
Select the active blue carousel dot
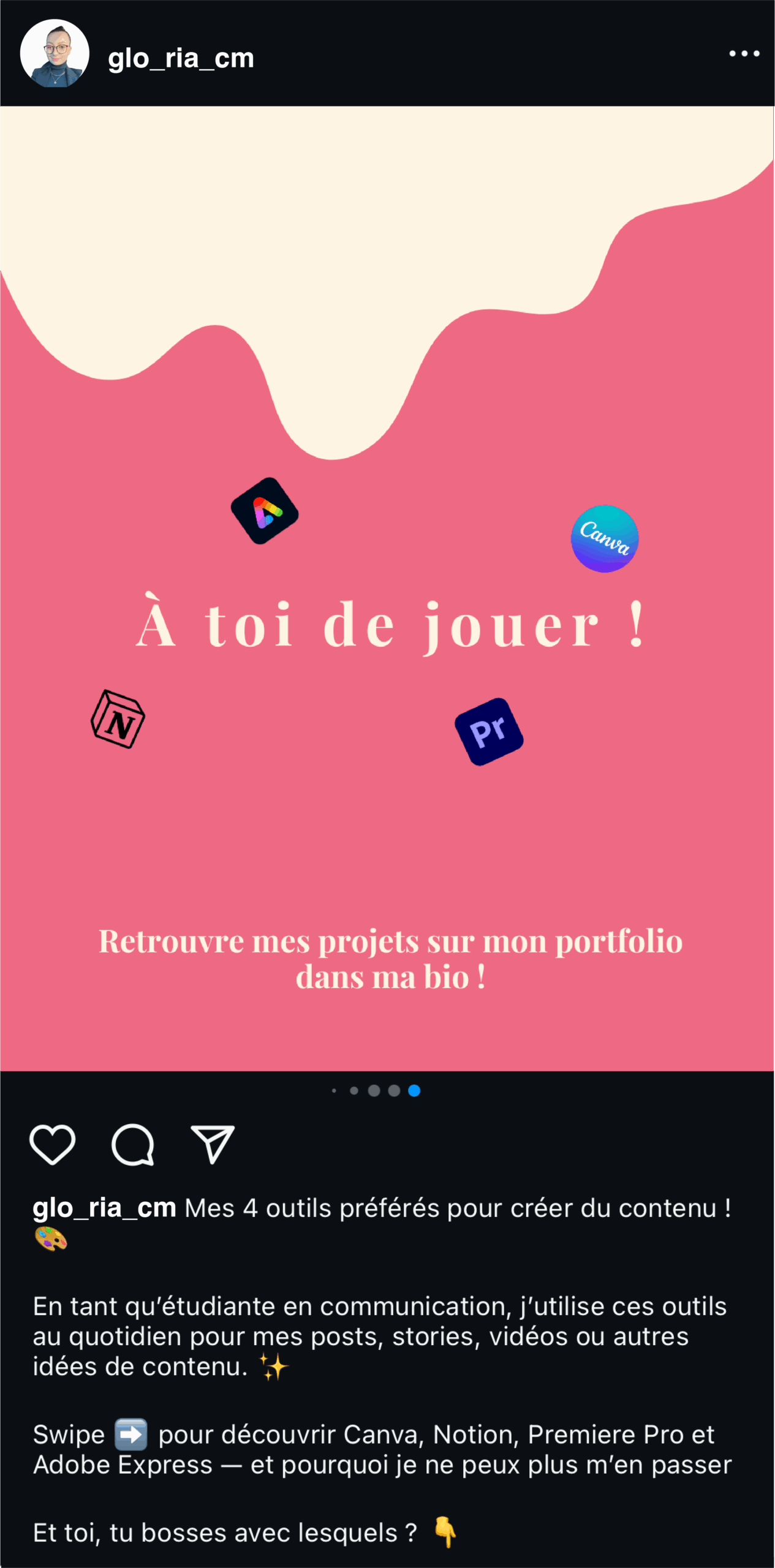[415, 1090]
